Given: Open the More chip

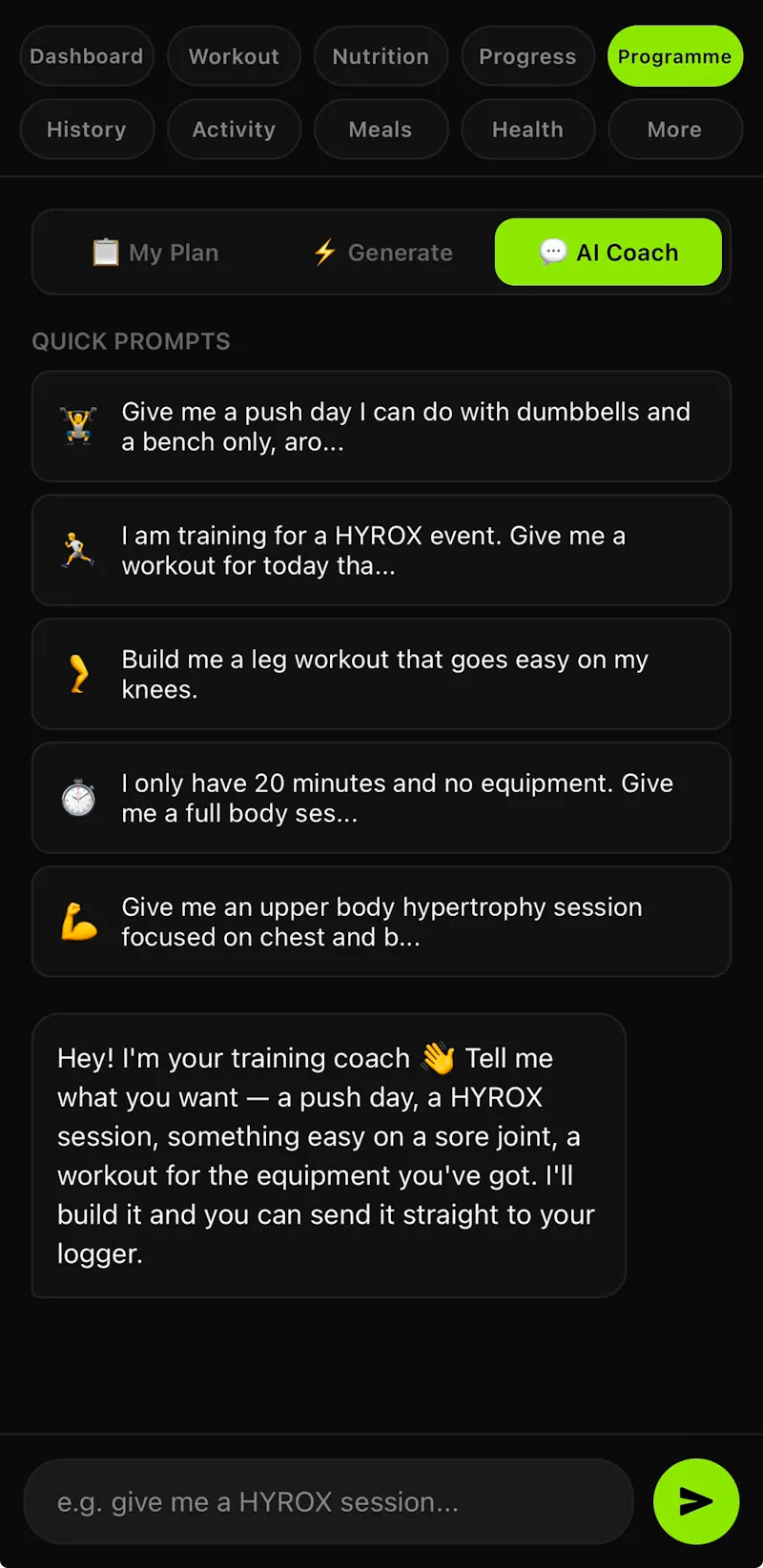Looking at the screenshot, I should tap(674, 130).
